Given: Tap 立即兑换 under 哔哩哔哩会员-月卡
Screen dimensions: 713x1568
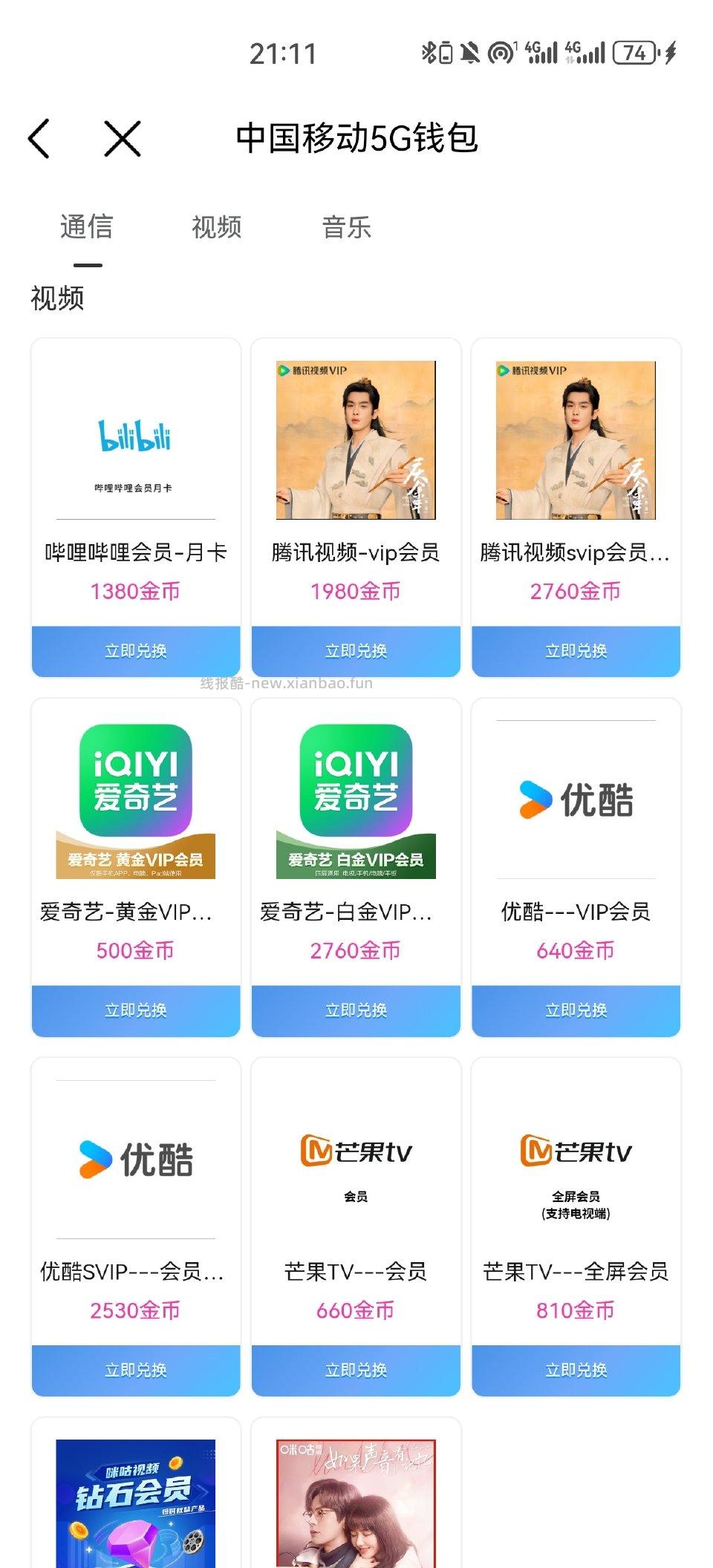Looking at the screenshot, I should [x=136, y=650].
